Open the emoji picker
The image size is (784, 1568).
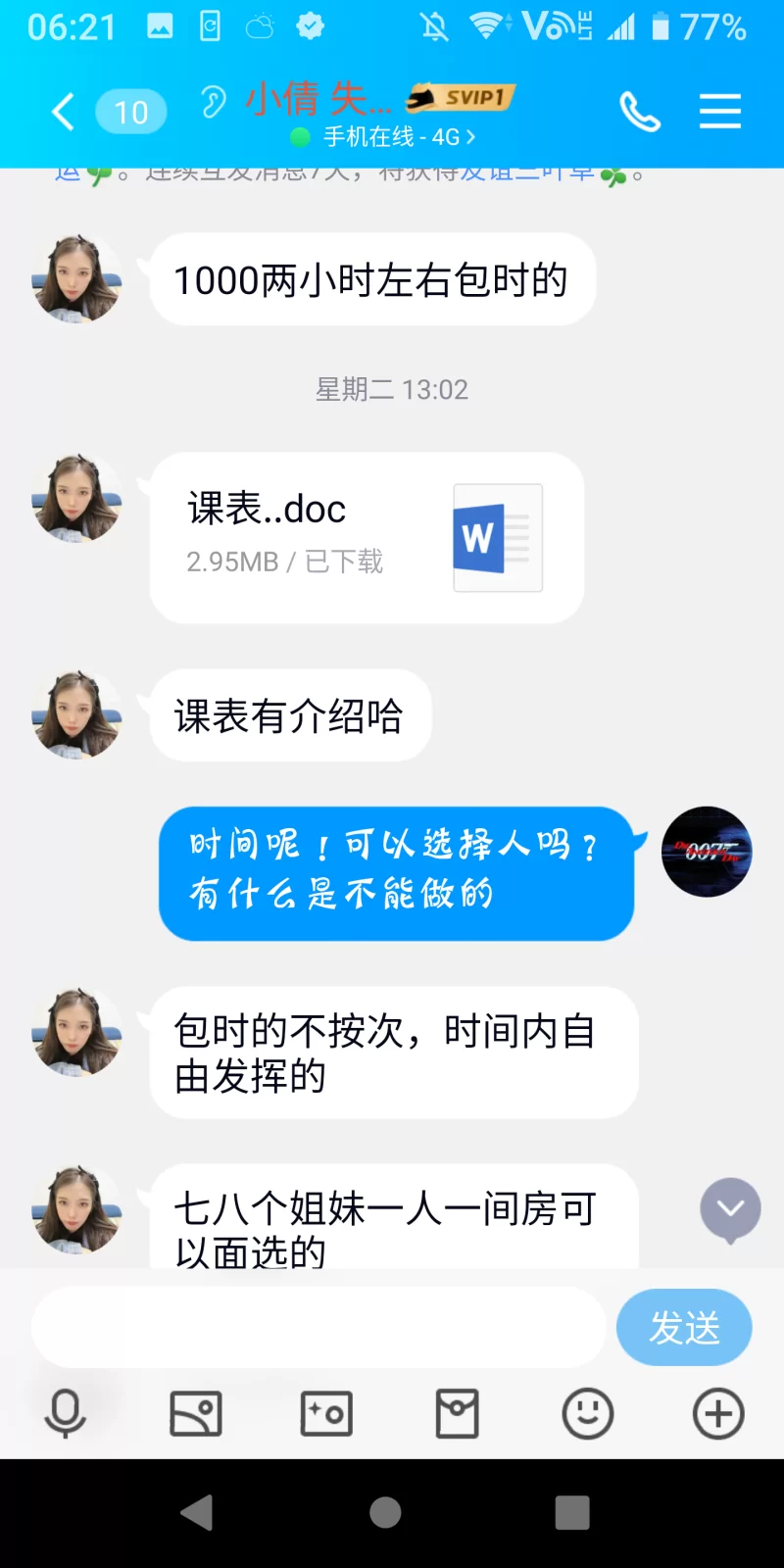click(588, 1414)
